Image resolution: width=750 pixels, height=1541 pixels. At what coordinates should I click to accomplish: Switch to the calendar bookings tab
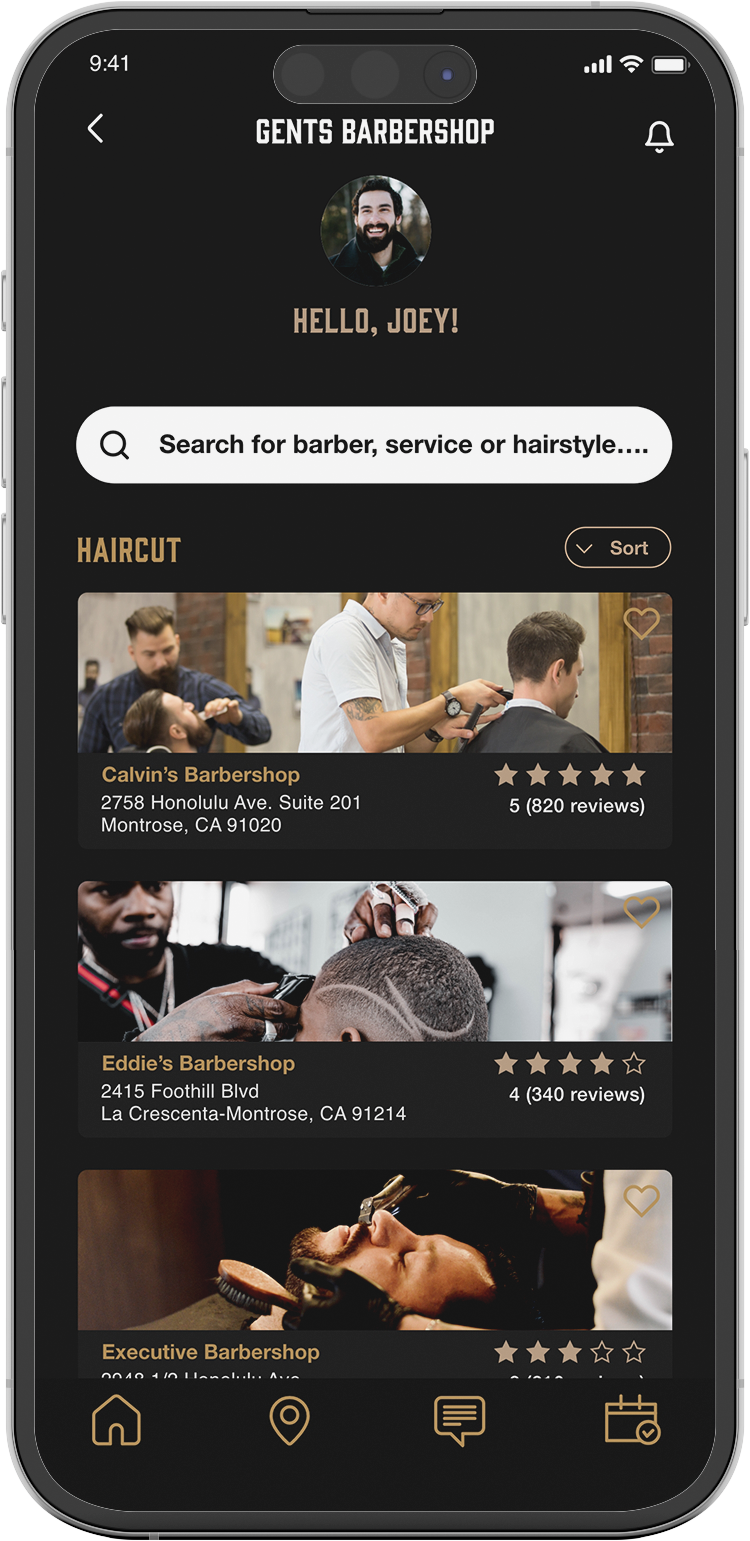[x=632, y=1420]
